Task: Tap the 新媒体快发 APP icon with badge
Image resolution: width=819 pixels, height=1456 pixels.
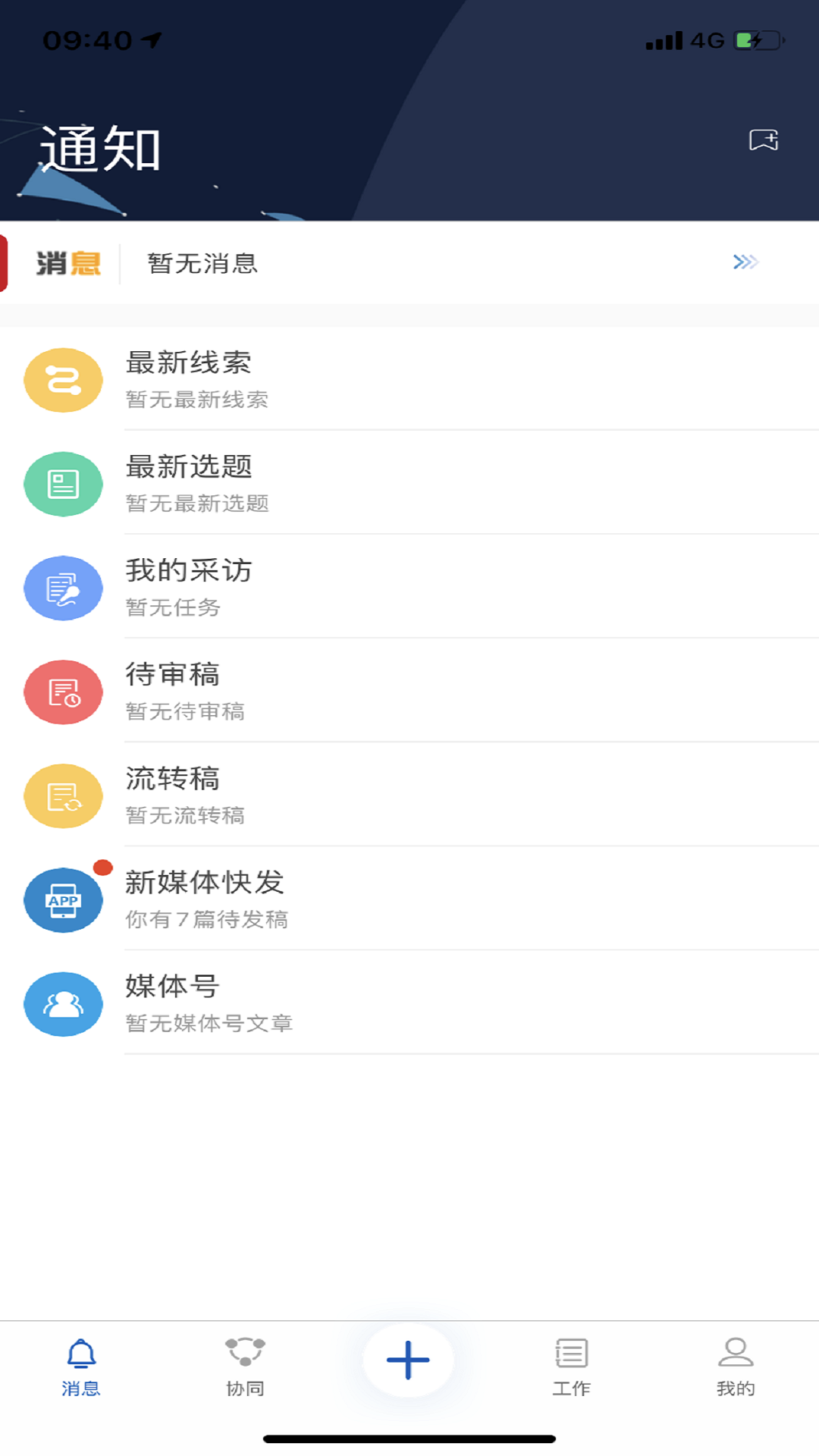Action: coord(64,899)
